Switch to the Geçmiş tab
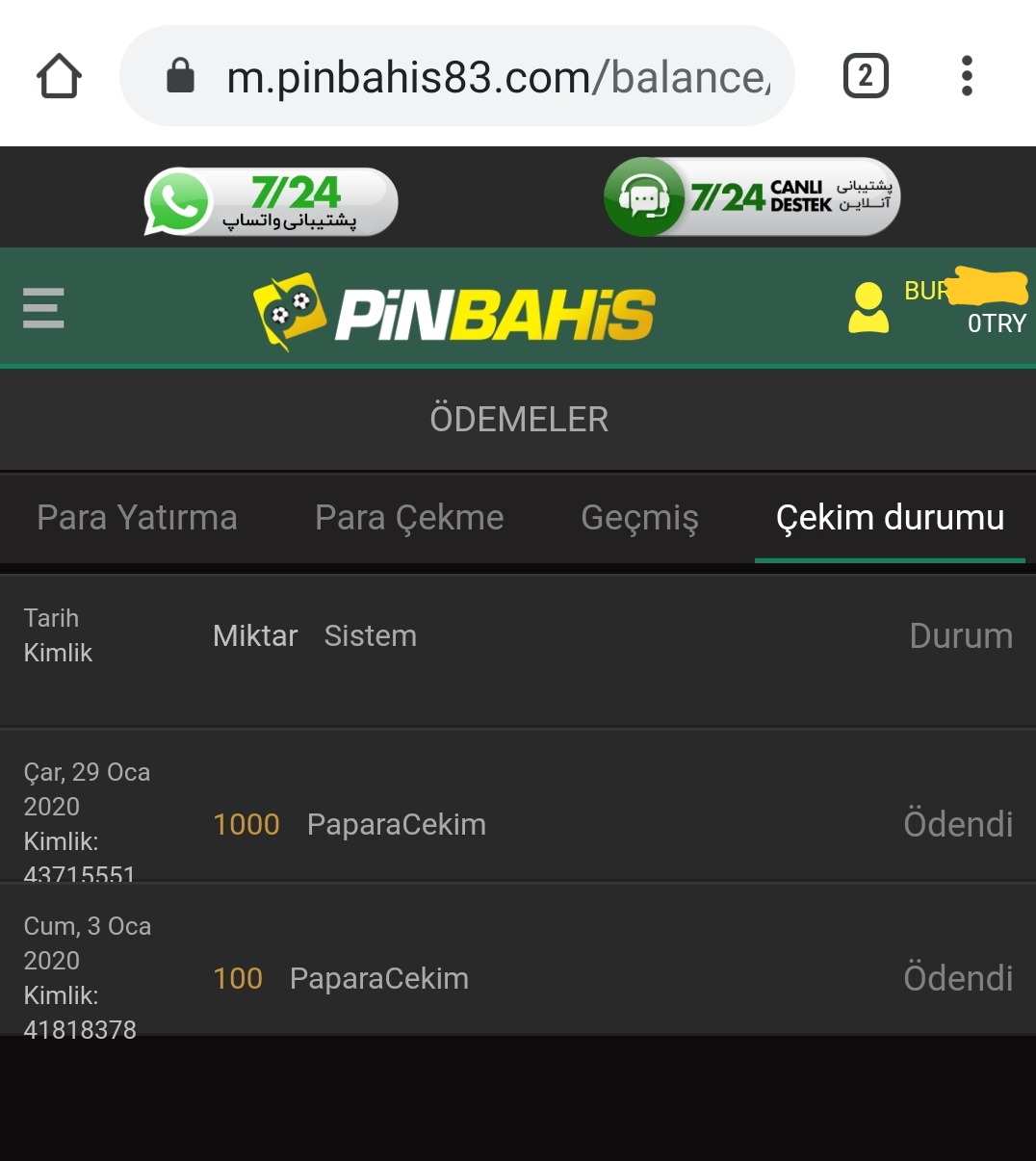1036x1161 pixels. [639, 518]
